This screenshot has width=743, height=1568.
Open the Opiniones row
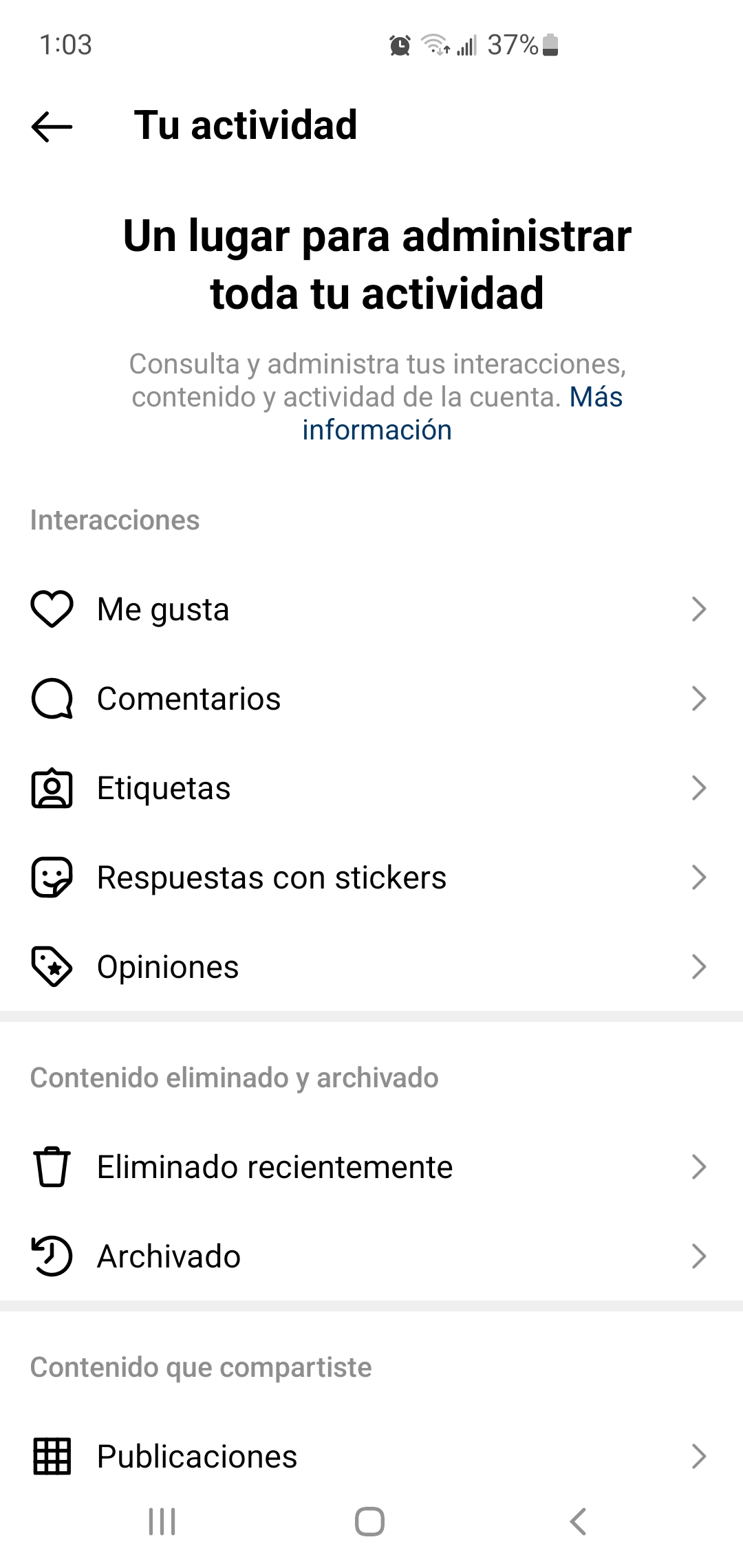pos(370,967)
